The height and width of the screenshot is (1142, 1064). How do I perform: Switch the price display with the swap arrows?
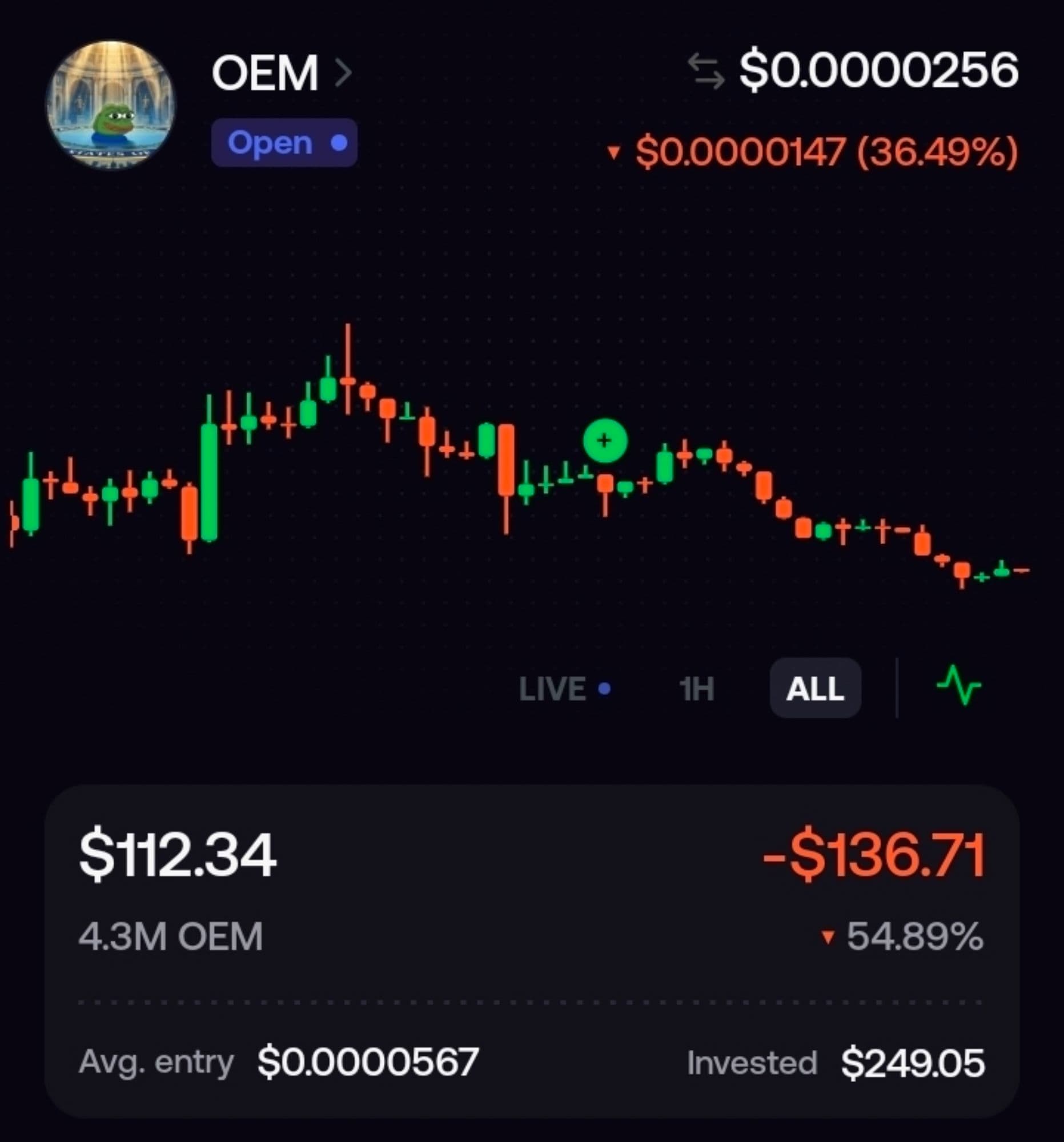point(705,72)
